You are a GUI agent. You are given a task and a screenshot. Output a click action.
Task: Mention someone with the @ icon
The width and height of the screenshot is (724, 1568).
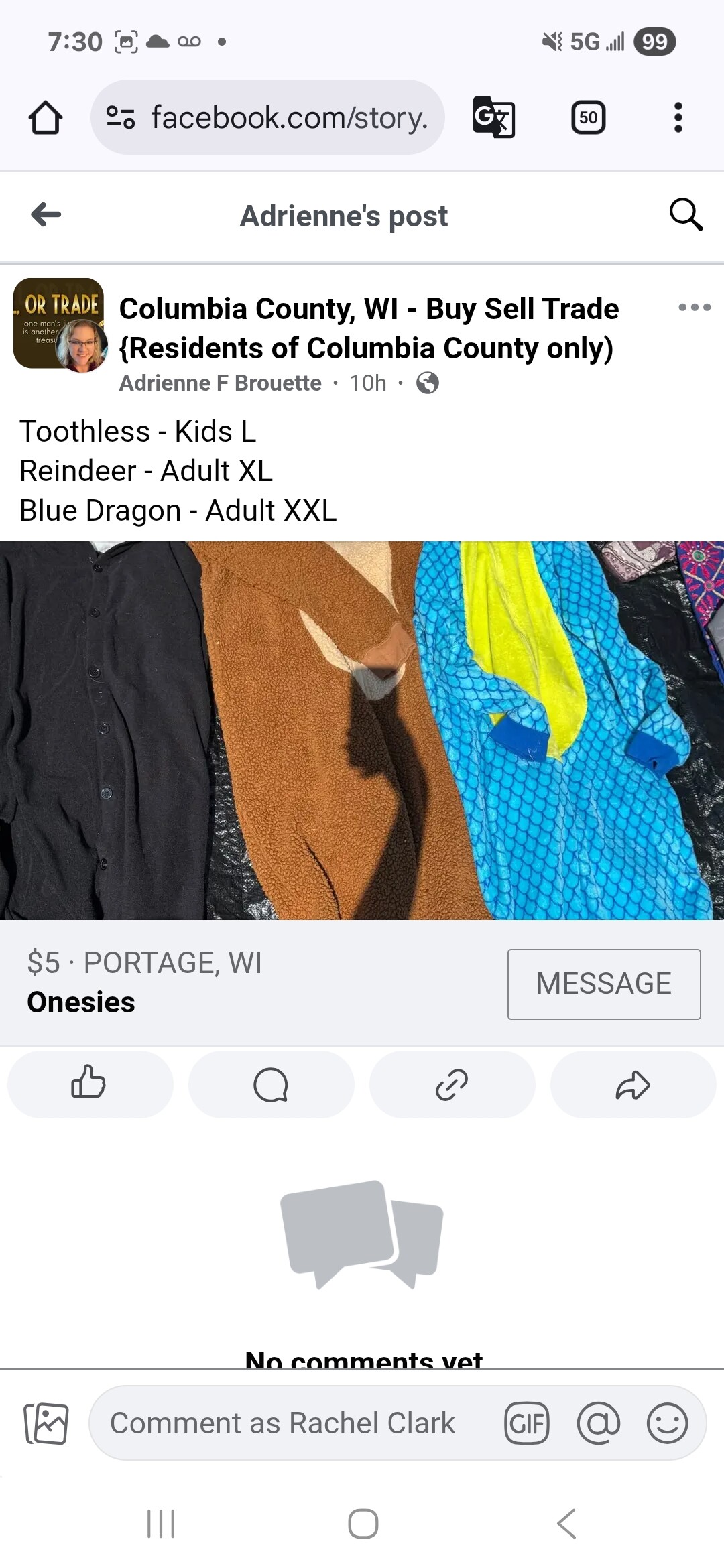[598, 1423]
